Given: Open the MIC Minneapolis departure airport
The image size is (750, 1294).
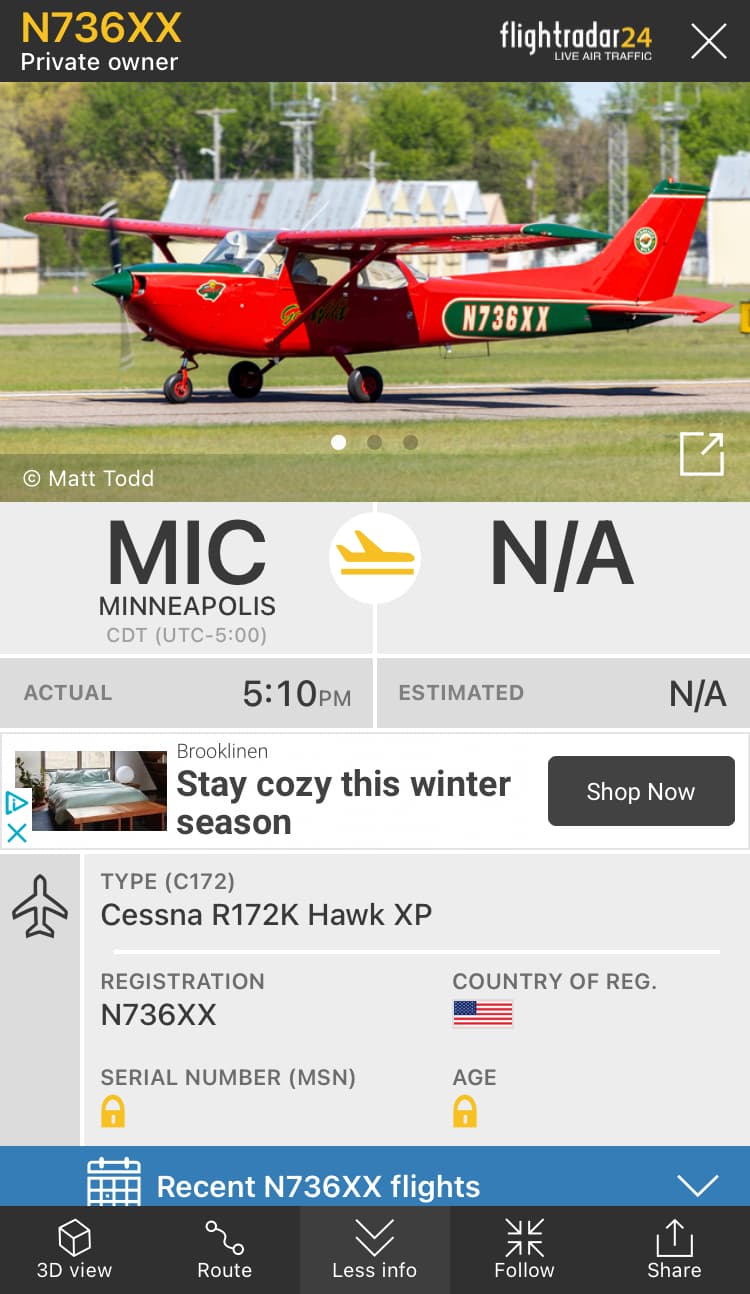Looking at the screenshot, I should pos(187,578).
